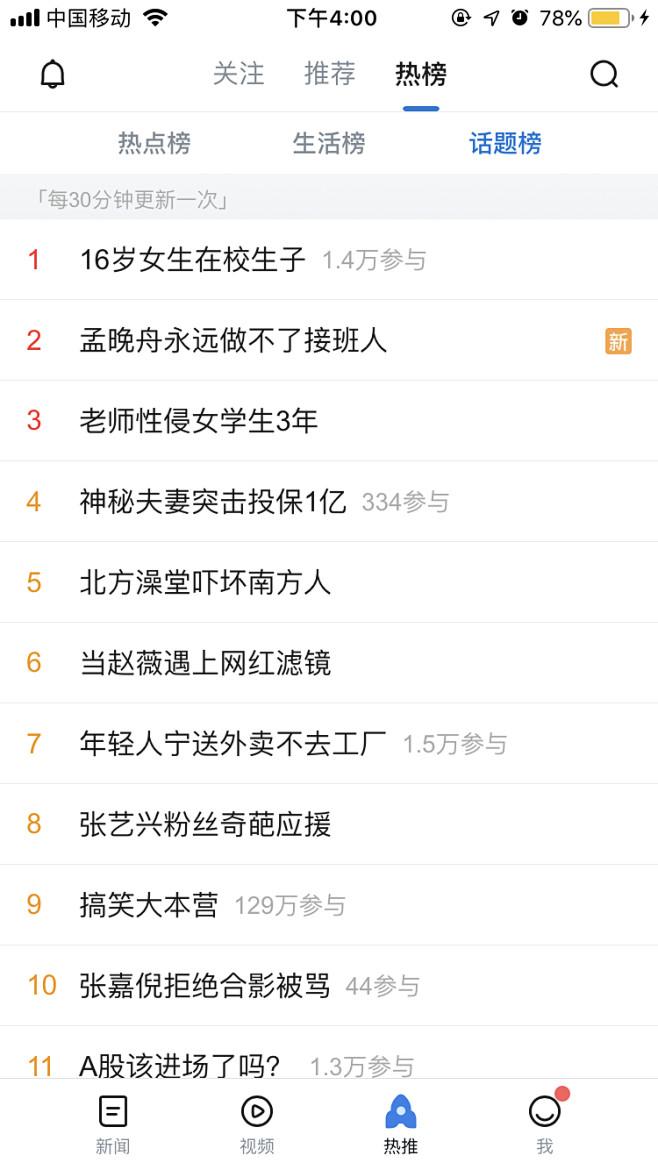Switch to the 推荐 tab
Screen dimensions: 658x1170
coord(330,74)
